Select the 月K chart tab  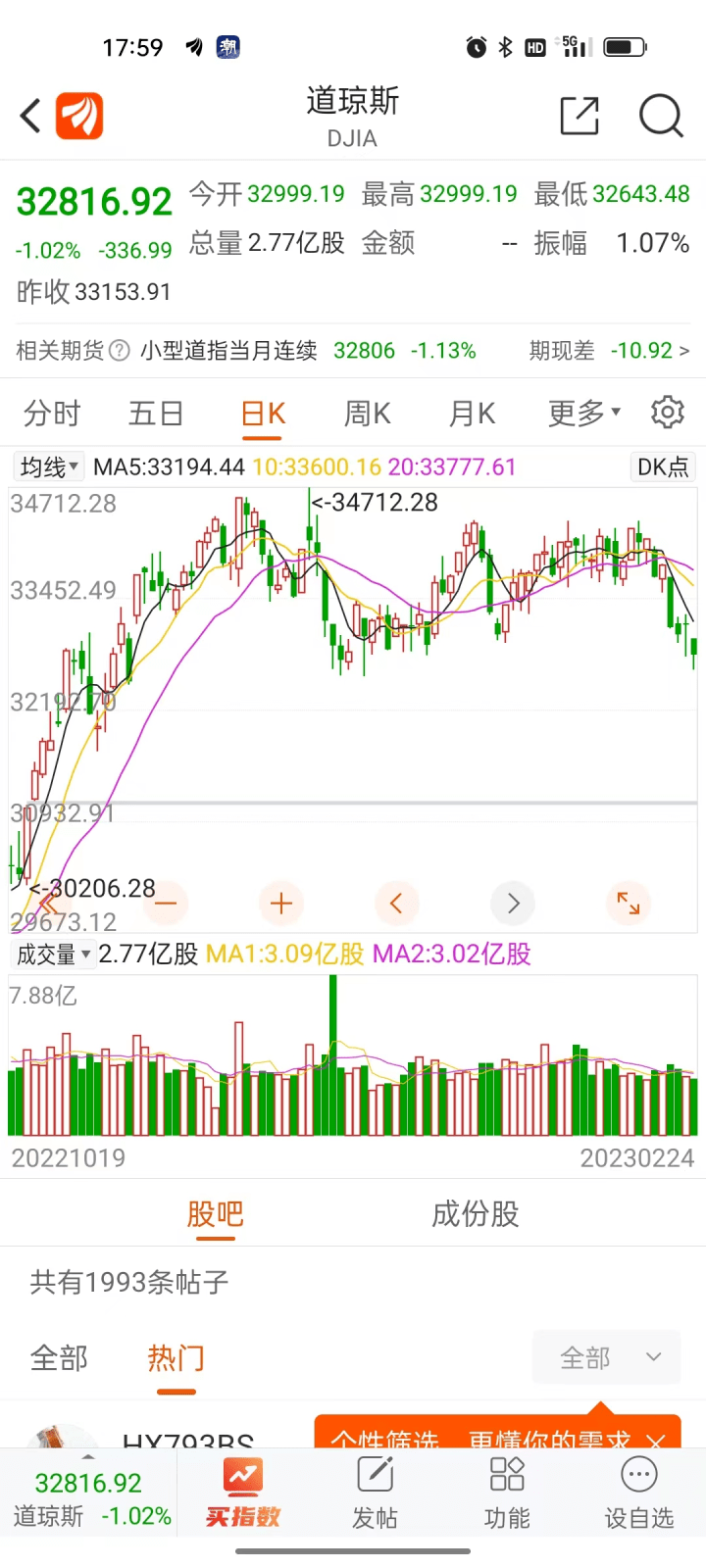[472, 414]
